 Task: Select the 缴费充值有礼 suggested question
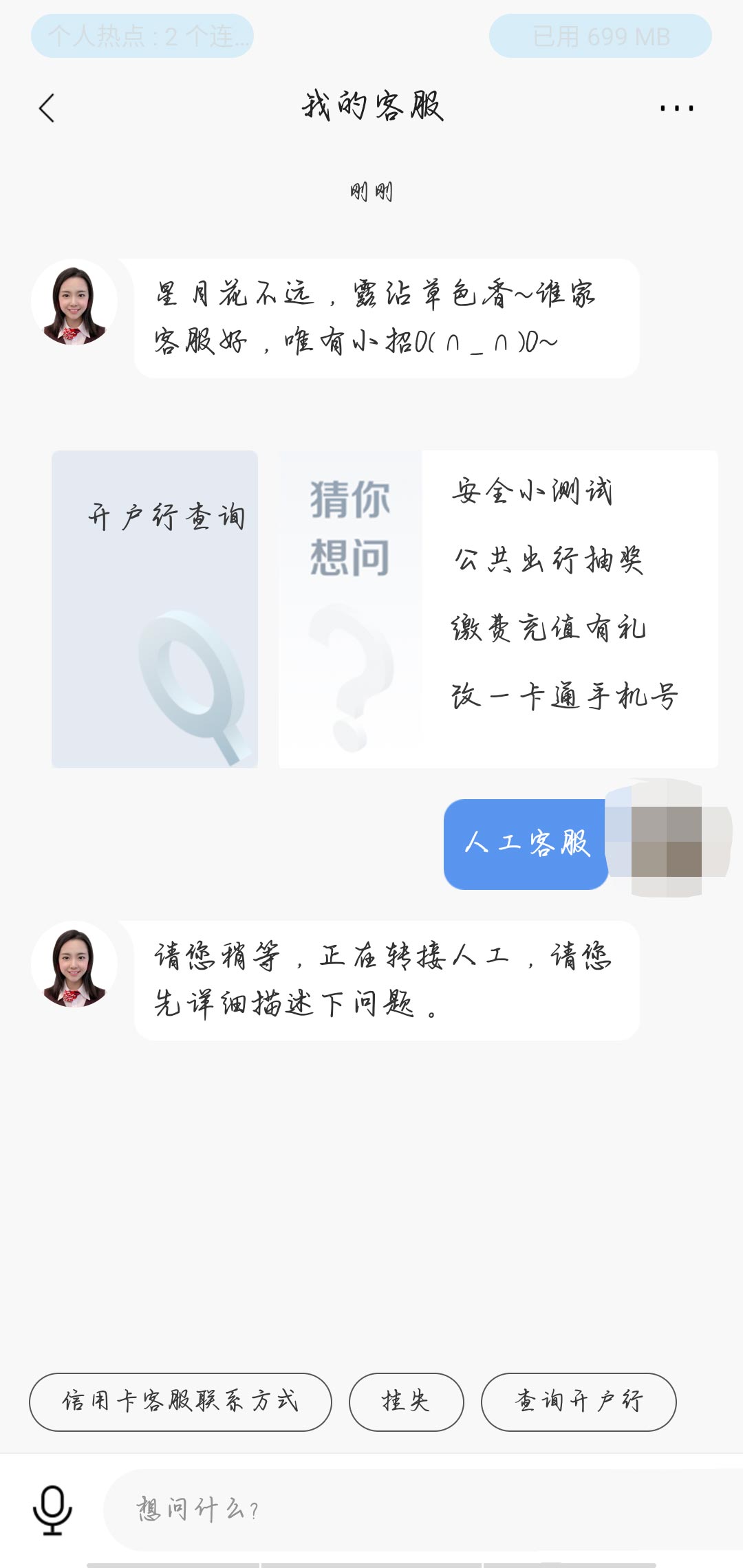coord(548,628)
